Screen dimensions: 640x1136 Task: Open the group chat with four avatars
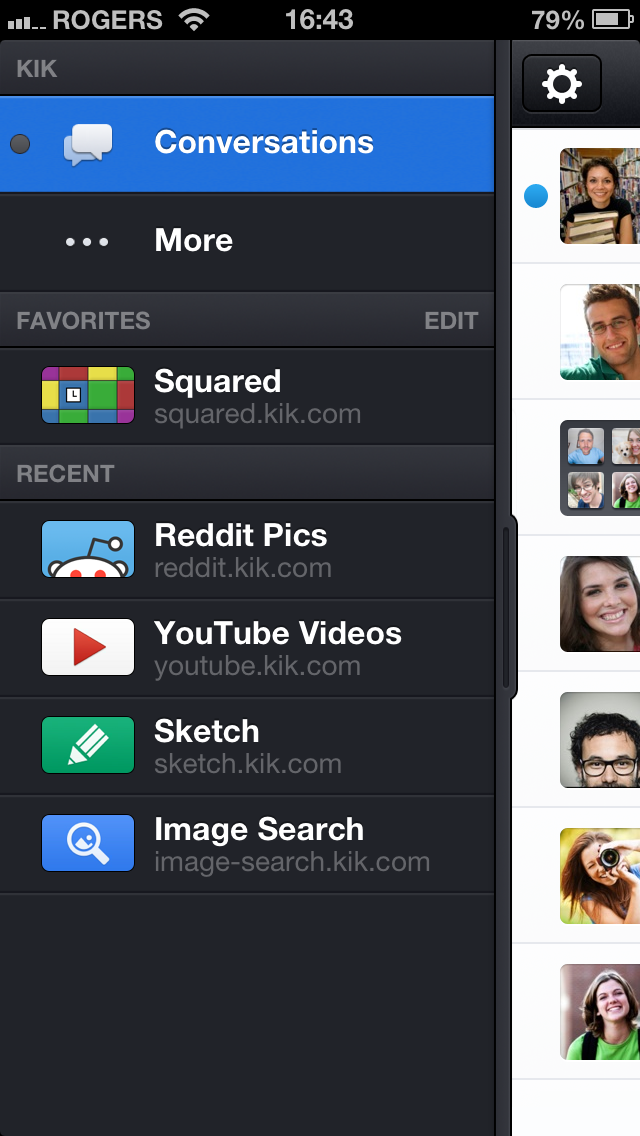tap(598, 467)
